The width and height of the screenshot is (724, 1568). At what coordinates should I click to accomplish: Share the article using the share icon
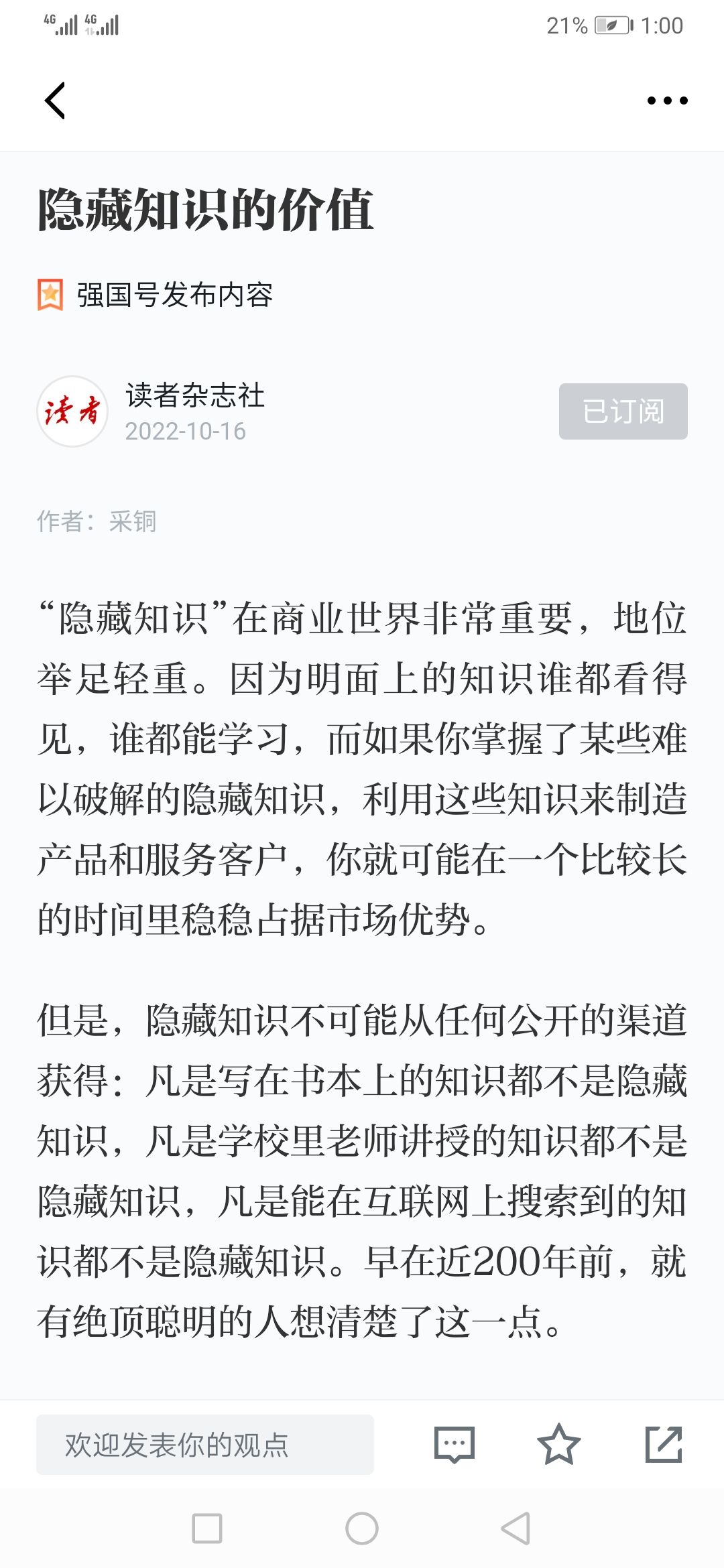tap(664, 1444)
